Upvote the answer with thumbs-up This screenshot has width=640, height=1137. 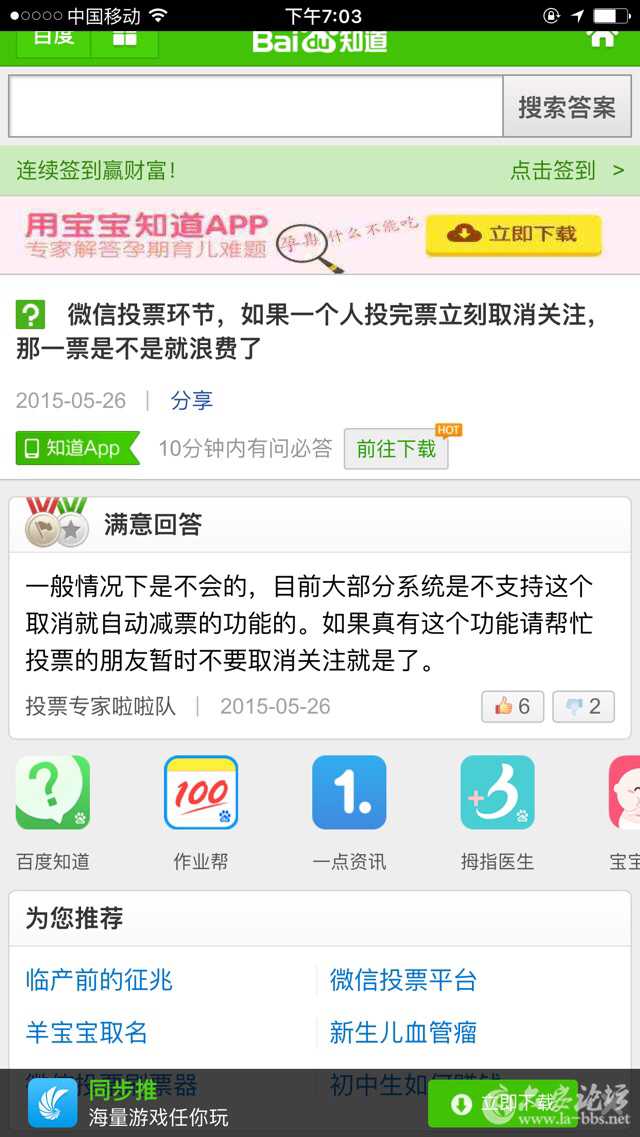pos(512,706)
